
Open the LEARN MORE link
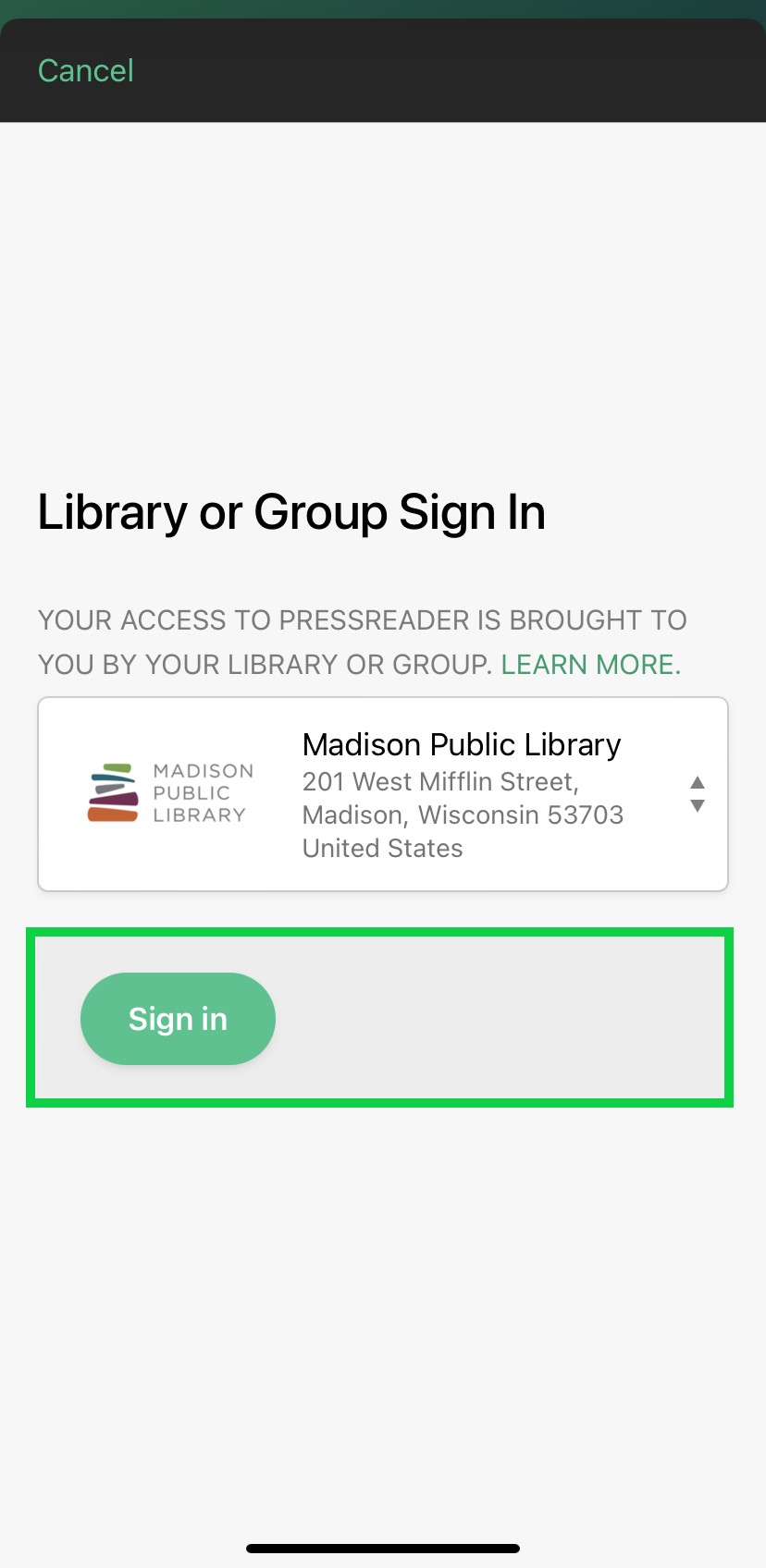click(590, 665)
